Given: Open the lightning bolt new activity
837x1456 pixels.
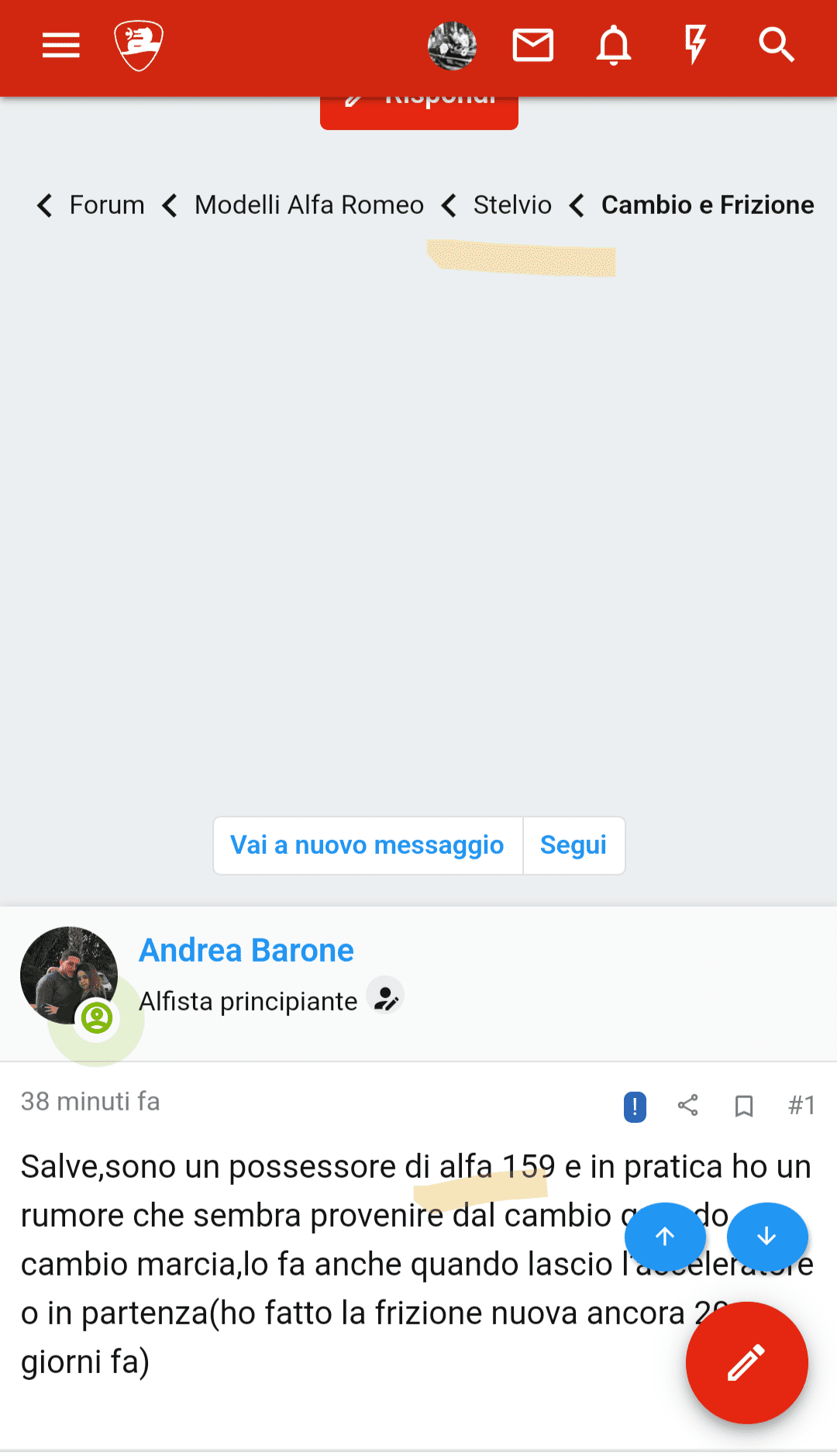Looking at the screenshot, I should coord(695,44).
